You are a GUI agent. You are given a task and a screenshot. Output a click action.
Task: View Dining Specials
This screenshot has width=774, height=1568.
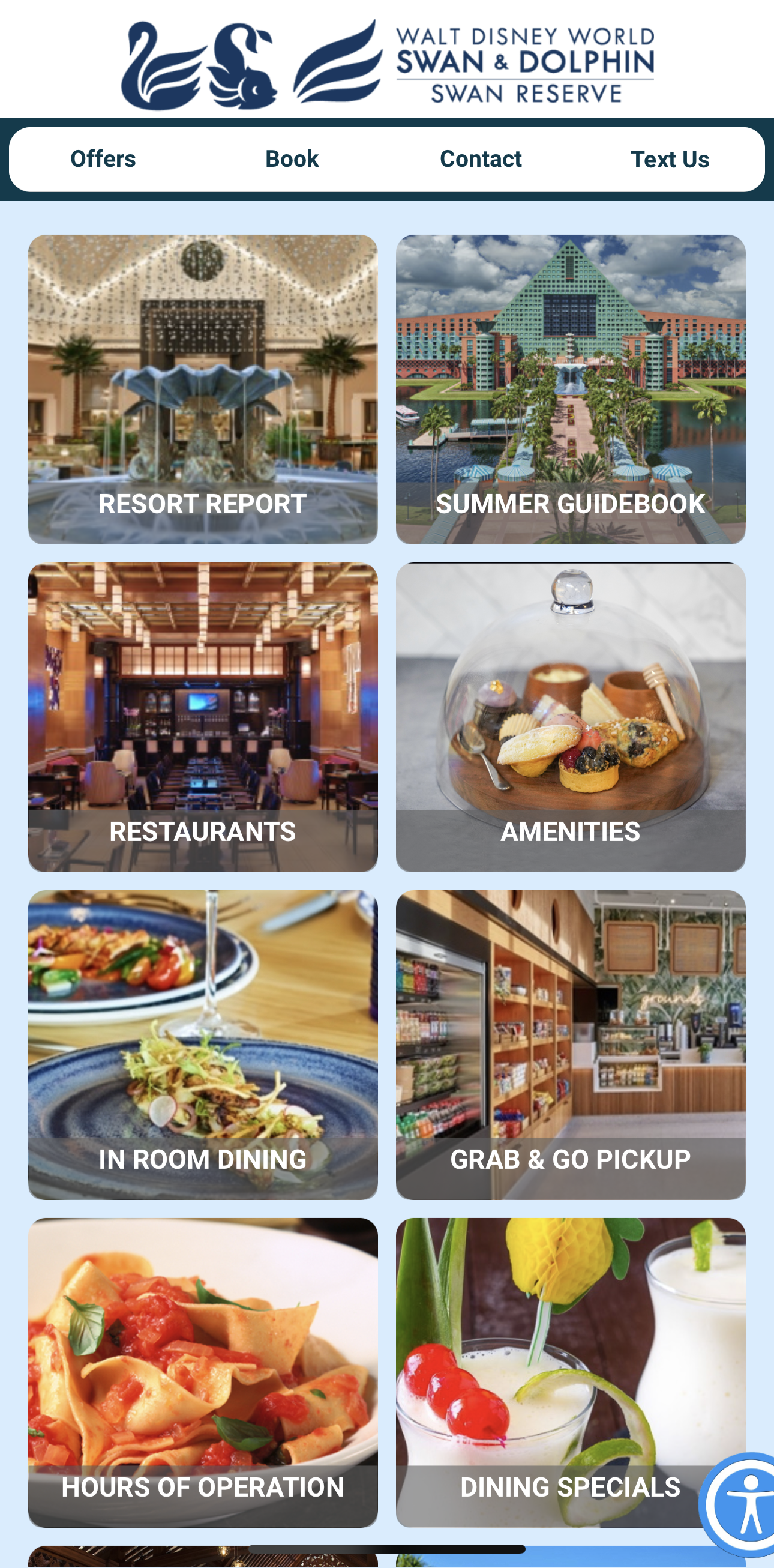click(548, 1372)
